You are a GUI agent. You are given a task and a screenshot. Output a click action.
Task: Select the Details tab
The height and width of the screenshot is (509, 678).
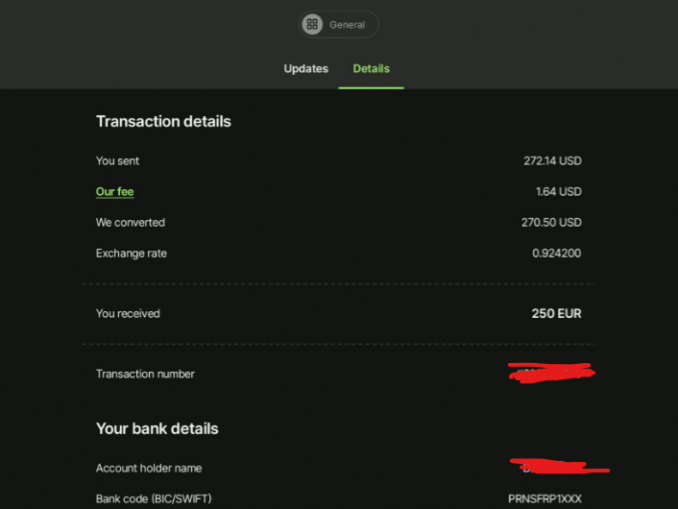pyautogui.click(x=371, y=69)
